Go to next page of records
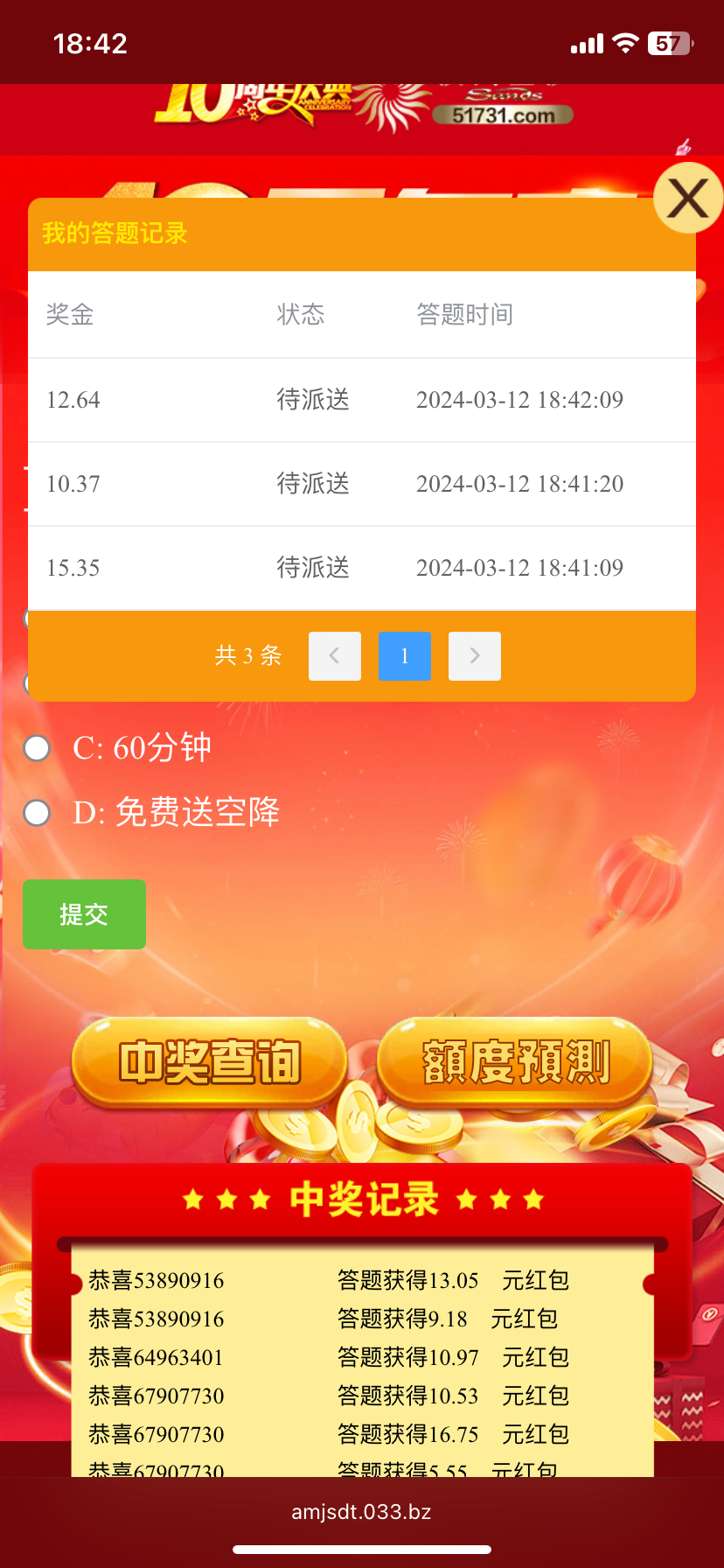 pyautogui.click(x=474, y=655)
